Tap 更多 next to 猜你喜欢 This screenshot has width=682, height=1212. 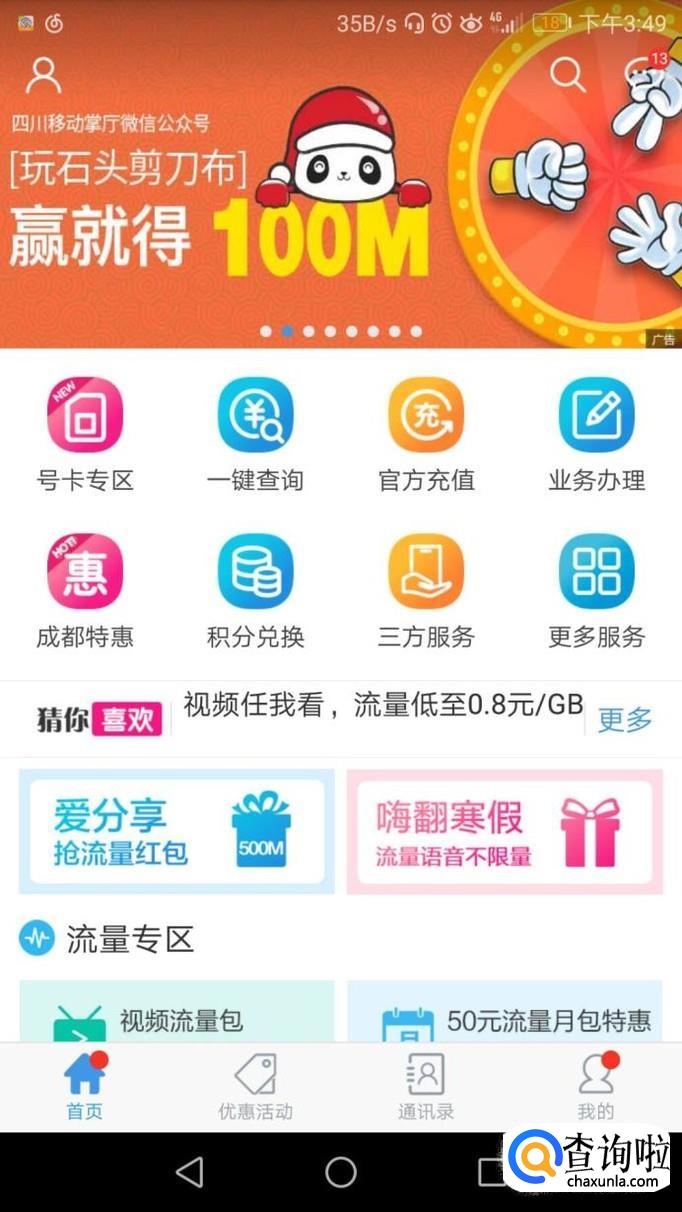point(625,719)
